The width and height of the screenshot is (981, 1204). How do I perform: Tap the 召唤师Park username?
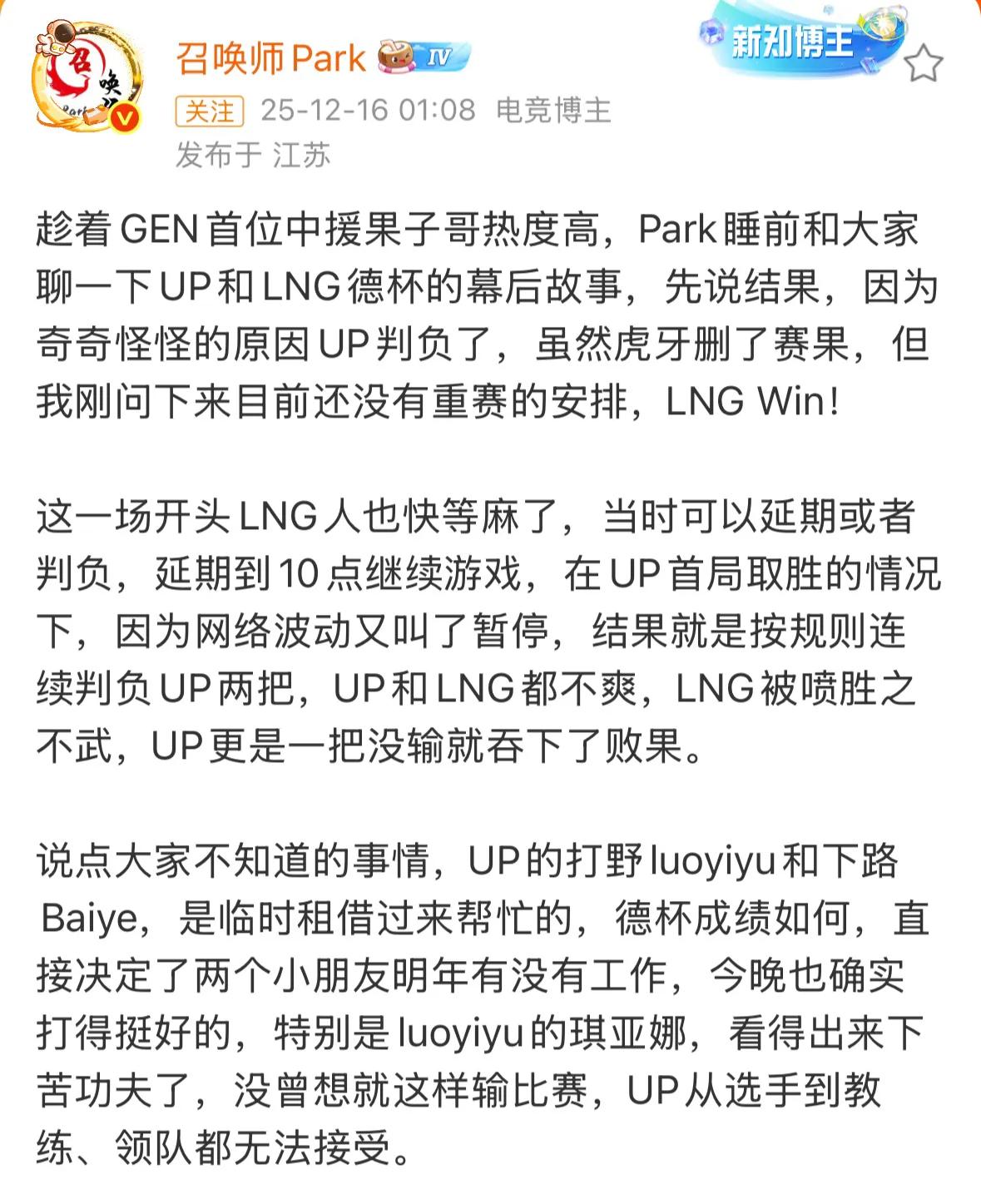pyautogui.click(x=270, y=58)
